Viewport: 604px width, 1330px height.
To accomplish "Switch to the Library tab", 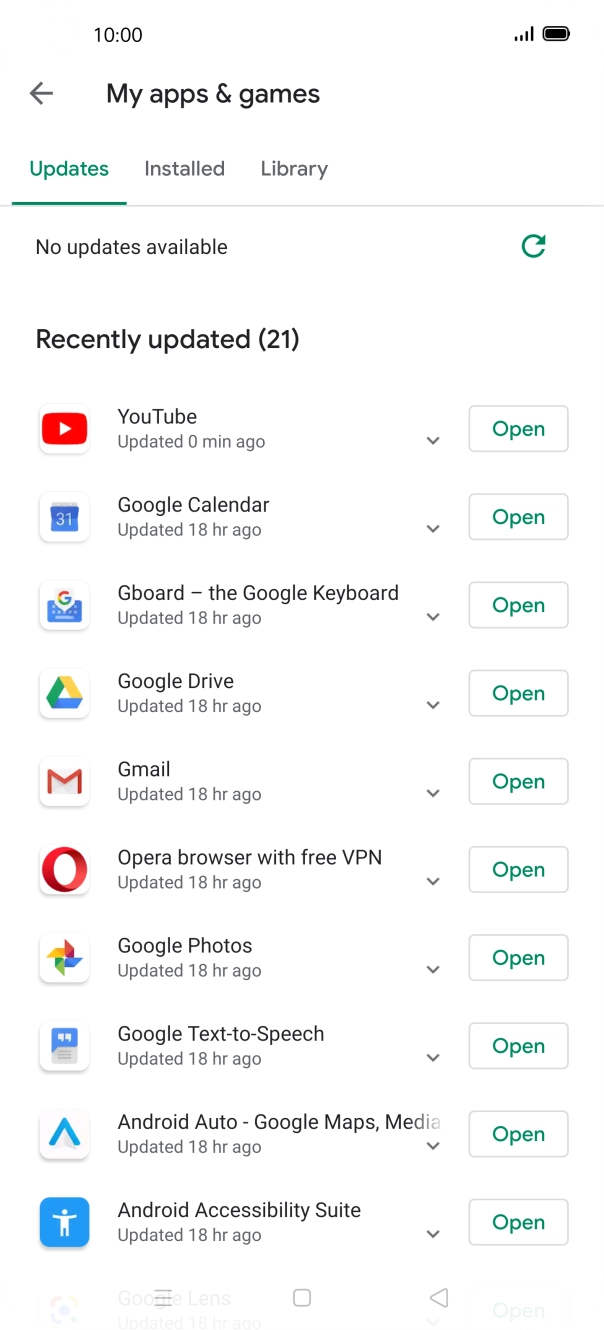I will click(x=294, y=169).
